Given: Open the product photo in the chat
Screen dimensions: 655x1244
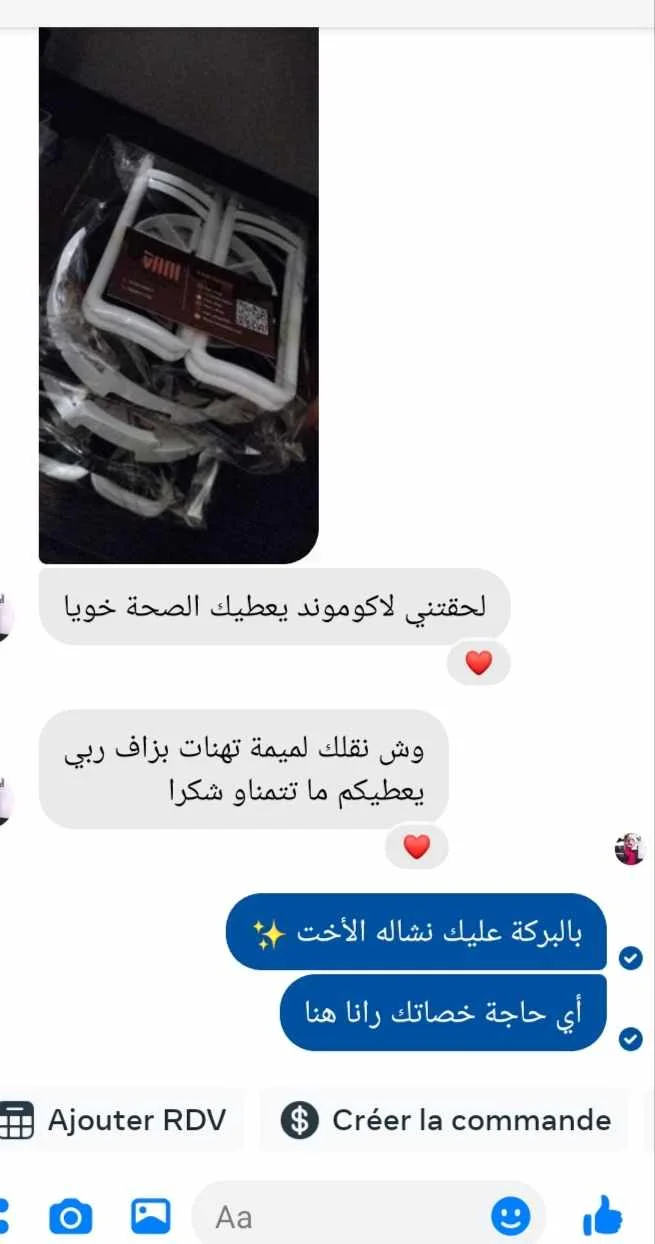Looking at the screenshot, I should 179,295.
